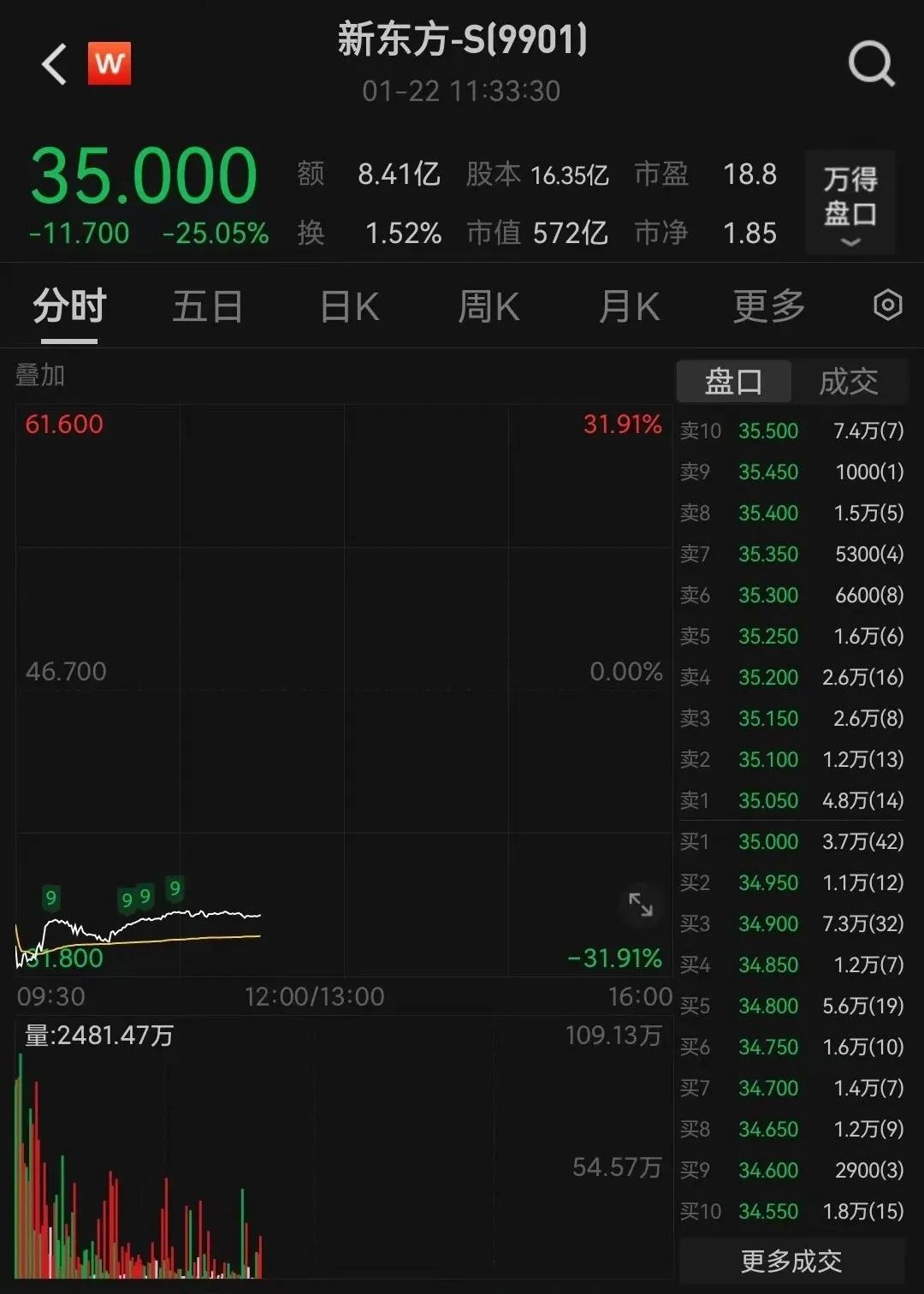Select the 盘口 tab

[x=733, y=382]
